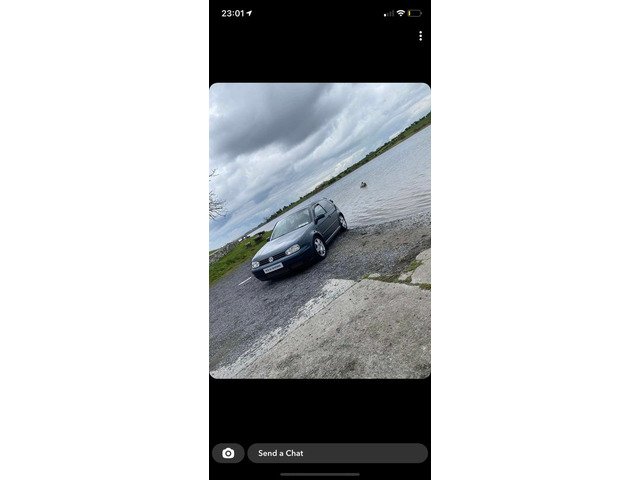Tap the Send a Chat field
The width and height of the screenshot is (640, 480).
[x=337, y=453]
